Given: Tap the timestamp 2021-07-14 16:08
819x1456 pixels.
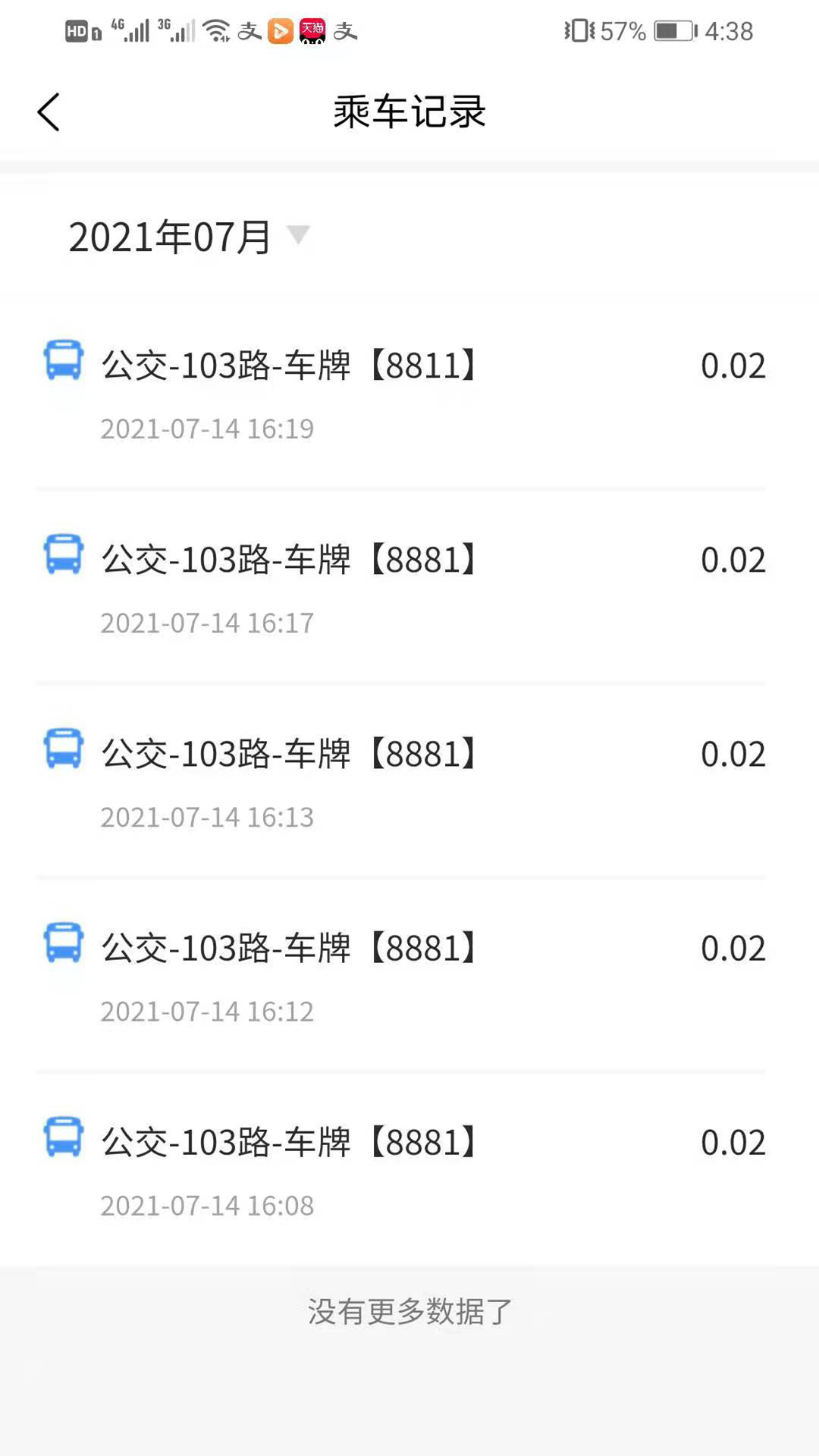Looking at the screenshot, I should [x=209, y=1204].
